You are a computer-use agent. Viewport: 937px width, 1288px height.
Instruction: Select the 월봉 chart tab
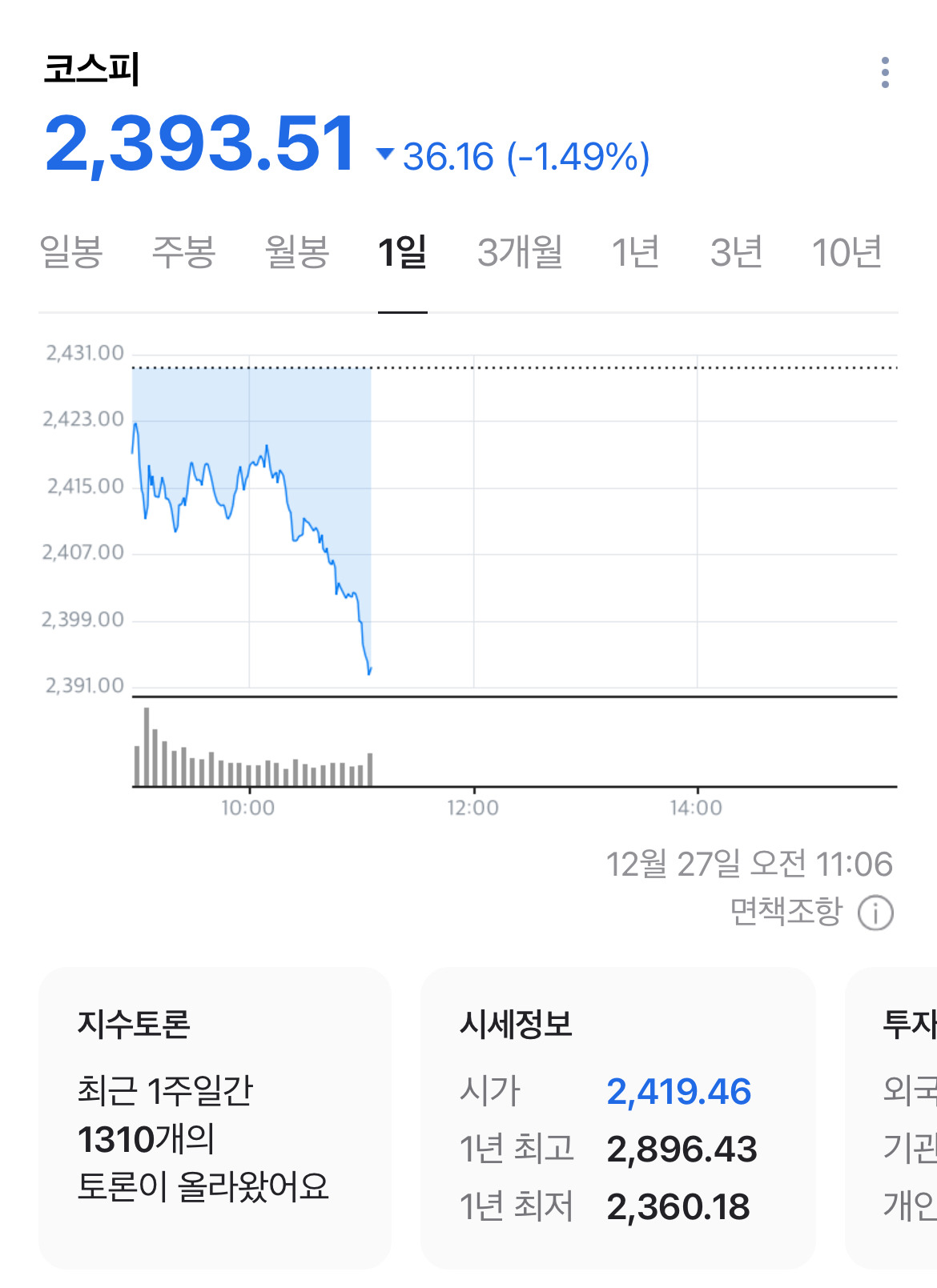tap(297, 252)
